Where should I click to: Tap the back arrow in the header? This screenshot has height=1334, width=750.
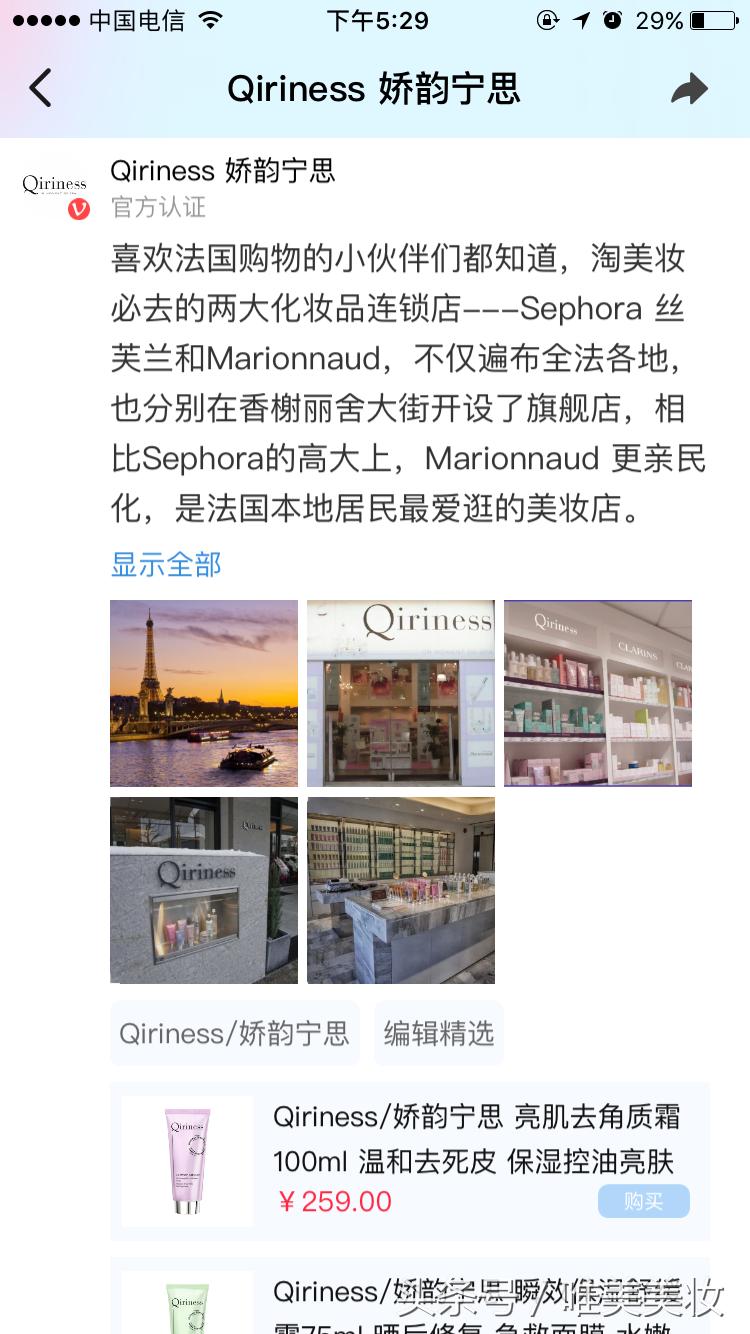(40, 88)
